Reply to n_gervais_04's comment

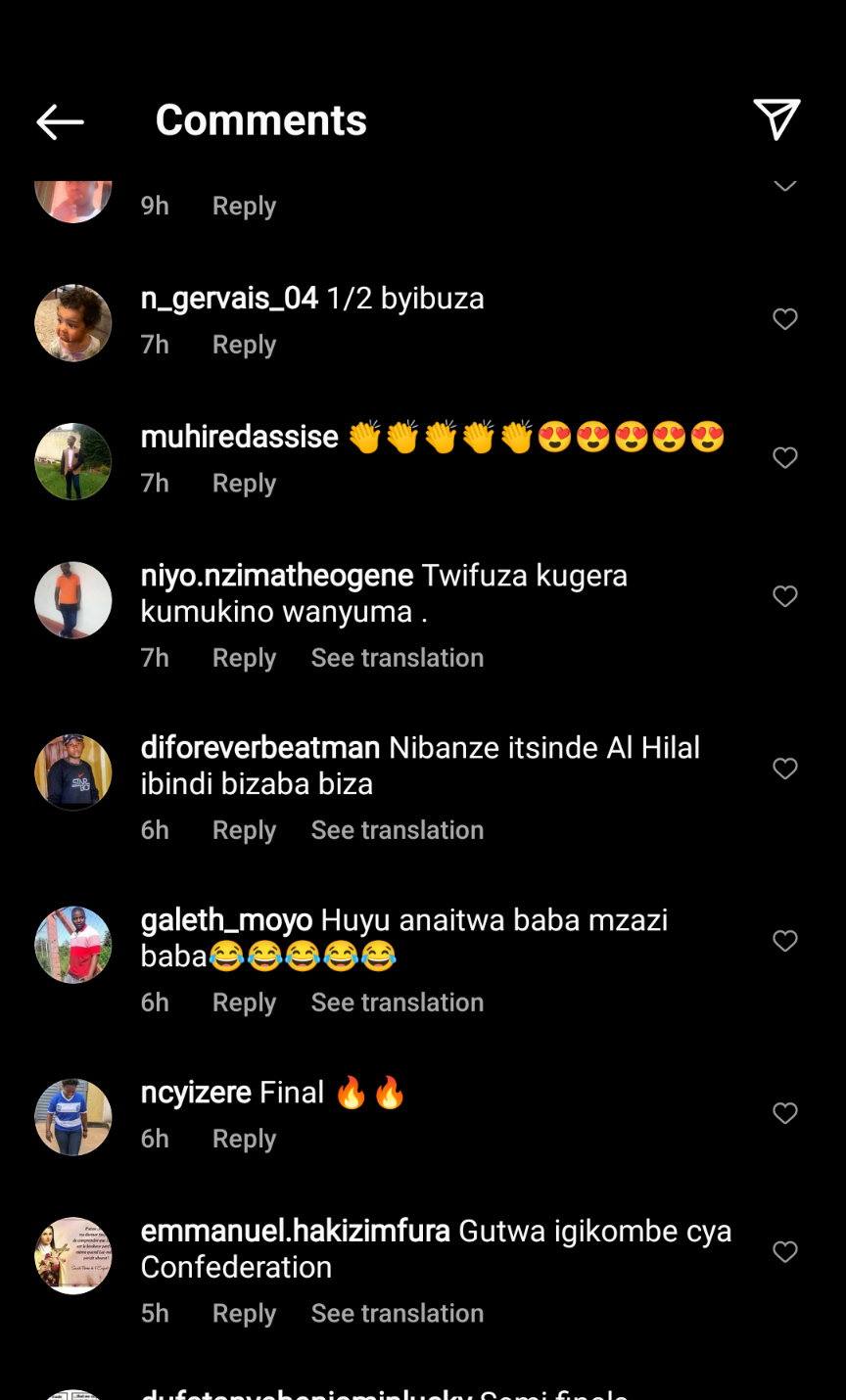[x=244, y=345]
